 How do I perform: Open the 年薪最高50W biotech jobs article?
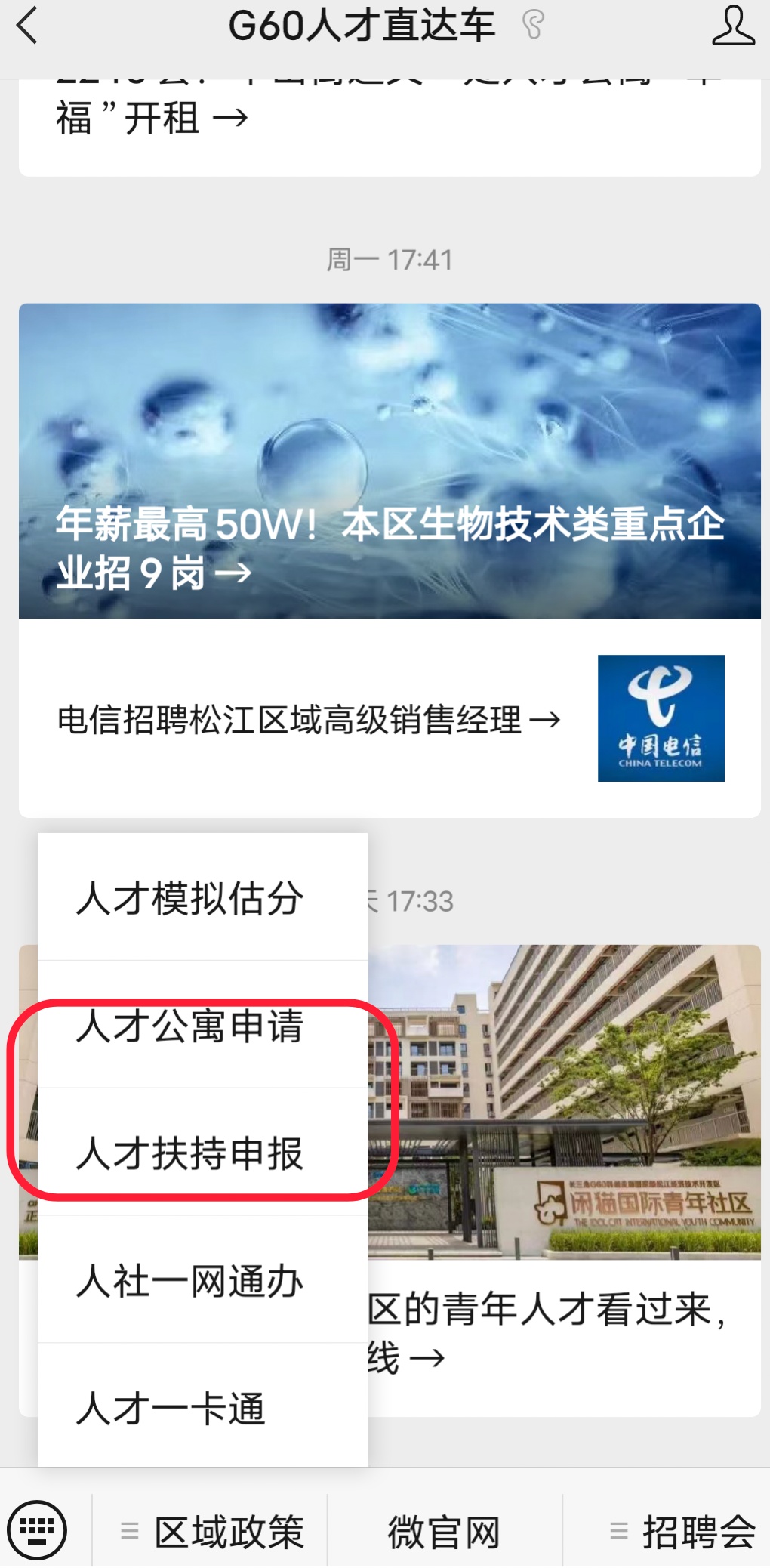390,461
